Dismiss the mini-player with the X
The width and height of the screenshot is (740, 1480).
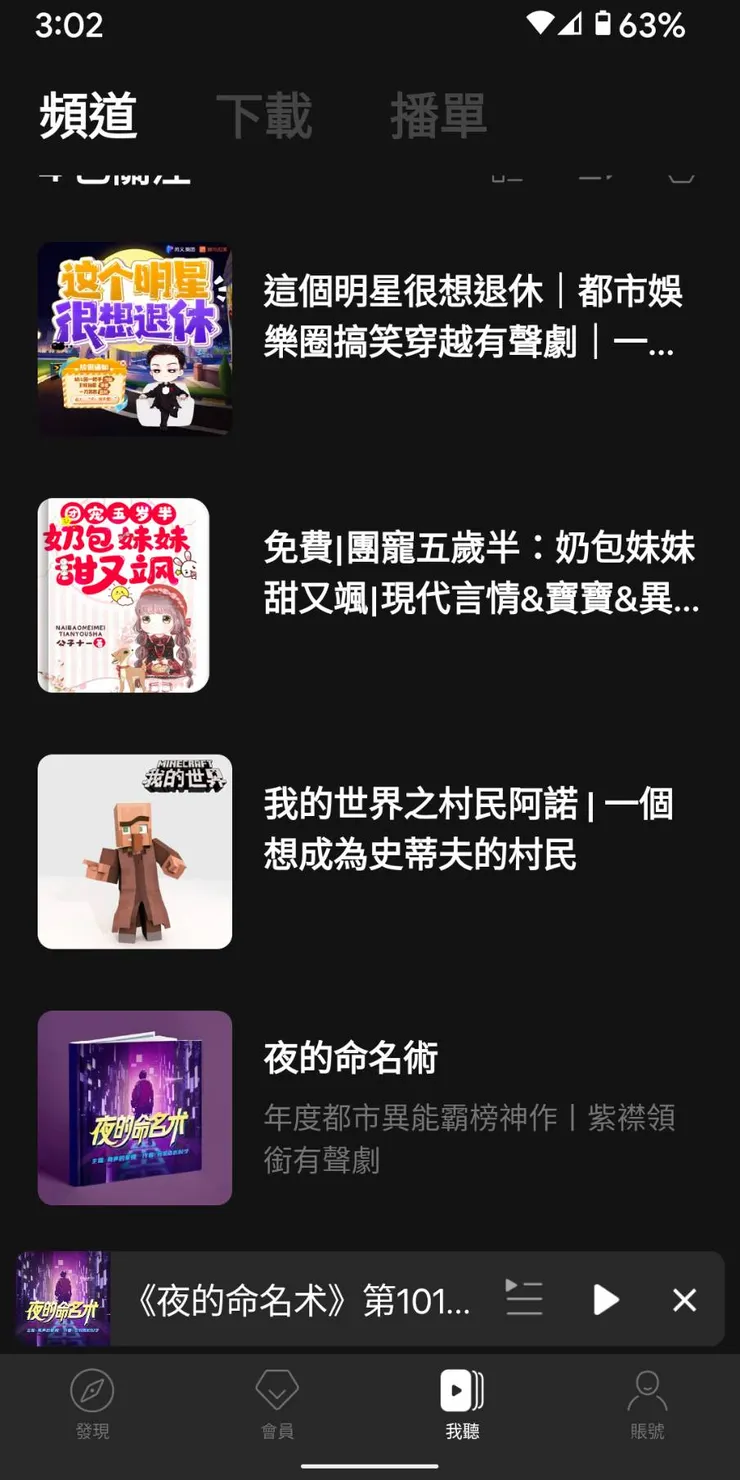pos(684,1299)
